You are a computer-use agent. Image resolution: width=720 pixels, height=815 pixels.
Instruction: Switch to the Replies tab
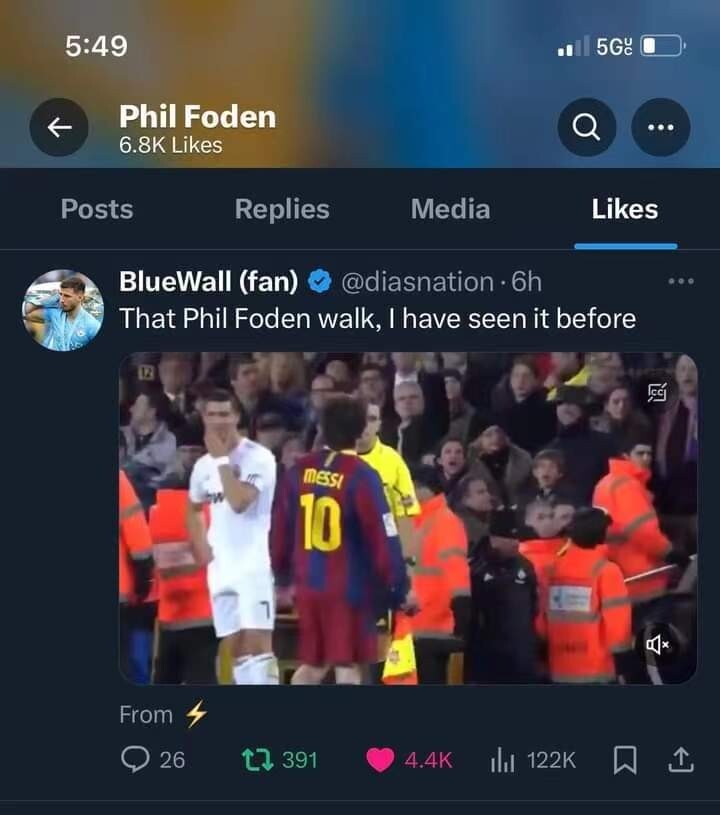click(282, 209)
